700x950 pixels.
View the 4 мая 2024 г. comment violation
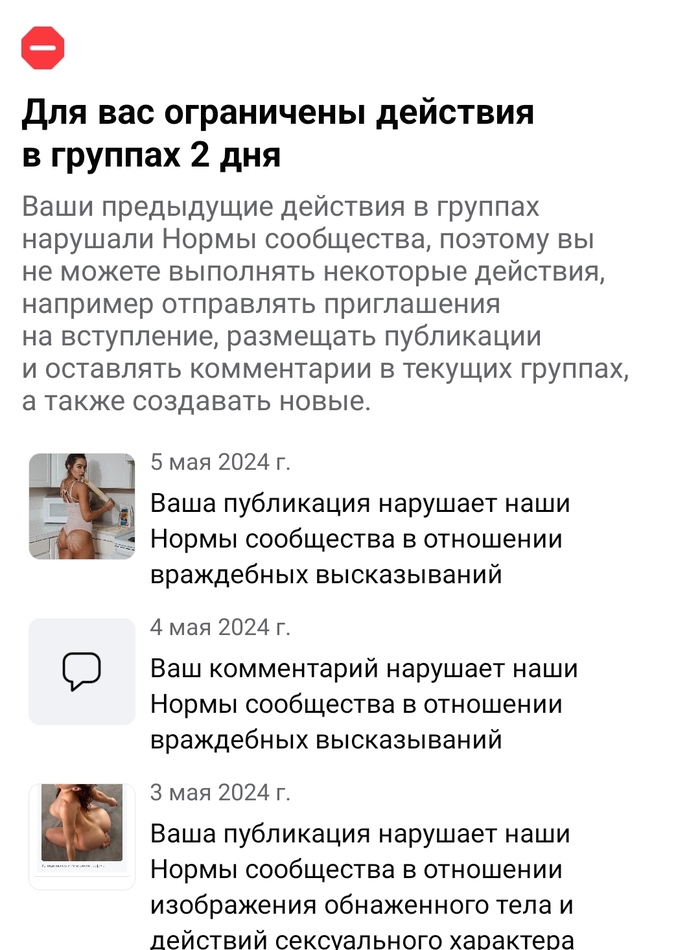click(355, 704)
